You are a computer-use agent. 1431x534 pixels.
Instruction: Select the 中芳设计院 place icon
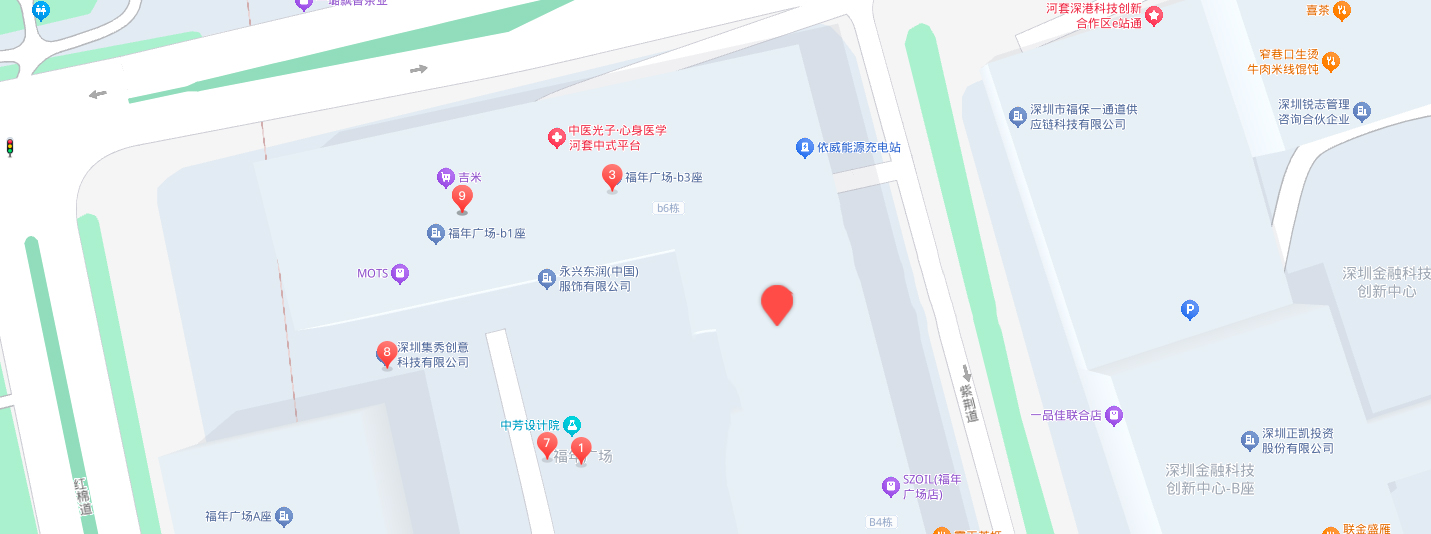point(572,425)
